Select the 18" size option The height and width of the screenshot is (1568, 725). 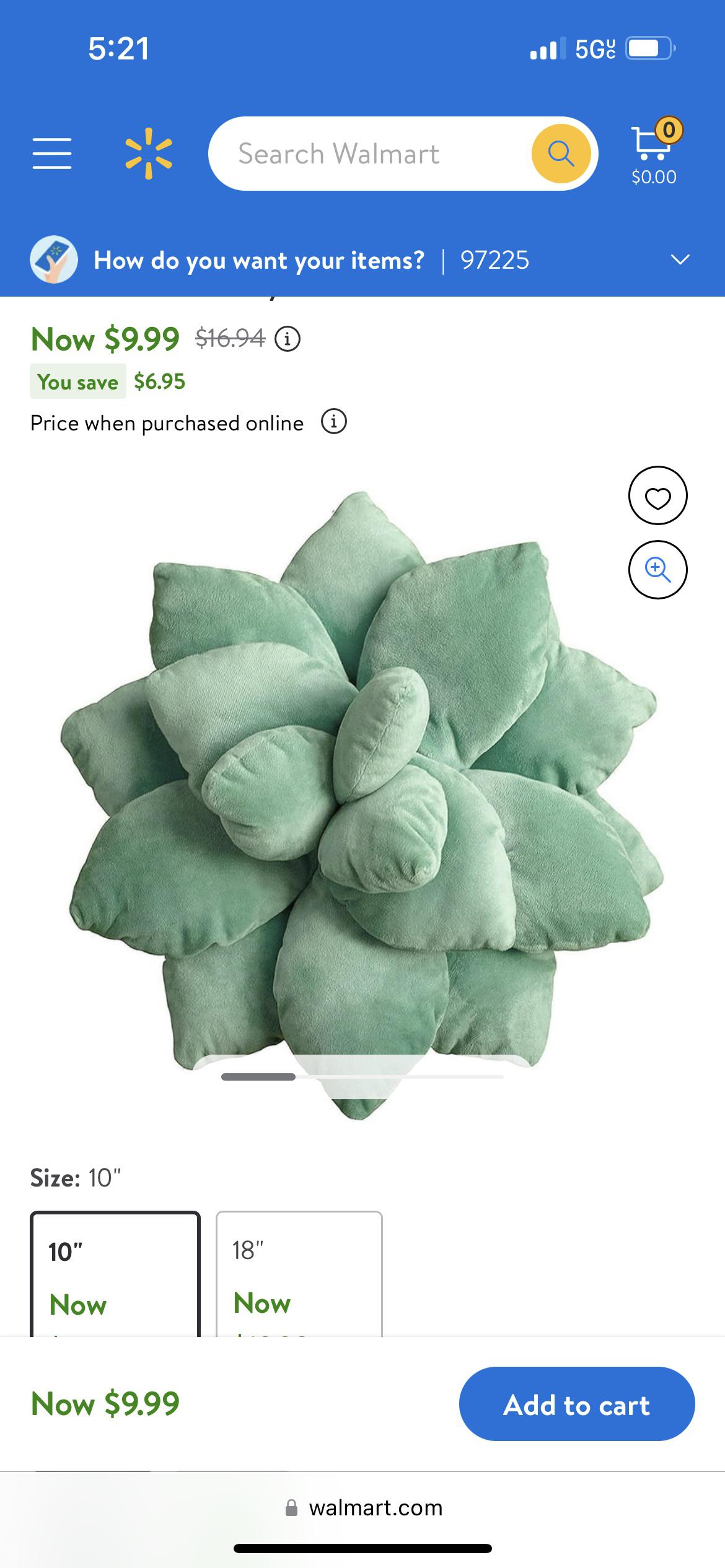pyautogui.click(x=299, y=1274)
